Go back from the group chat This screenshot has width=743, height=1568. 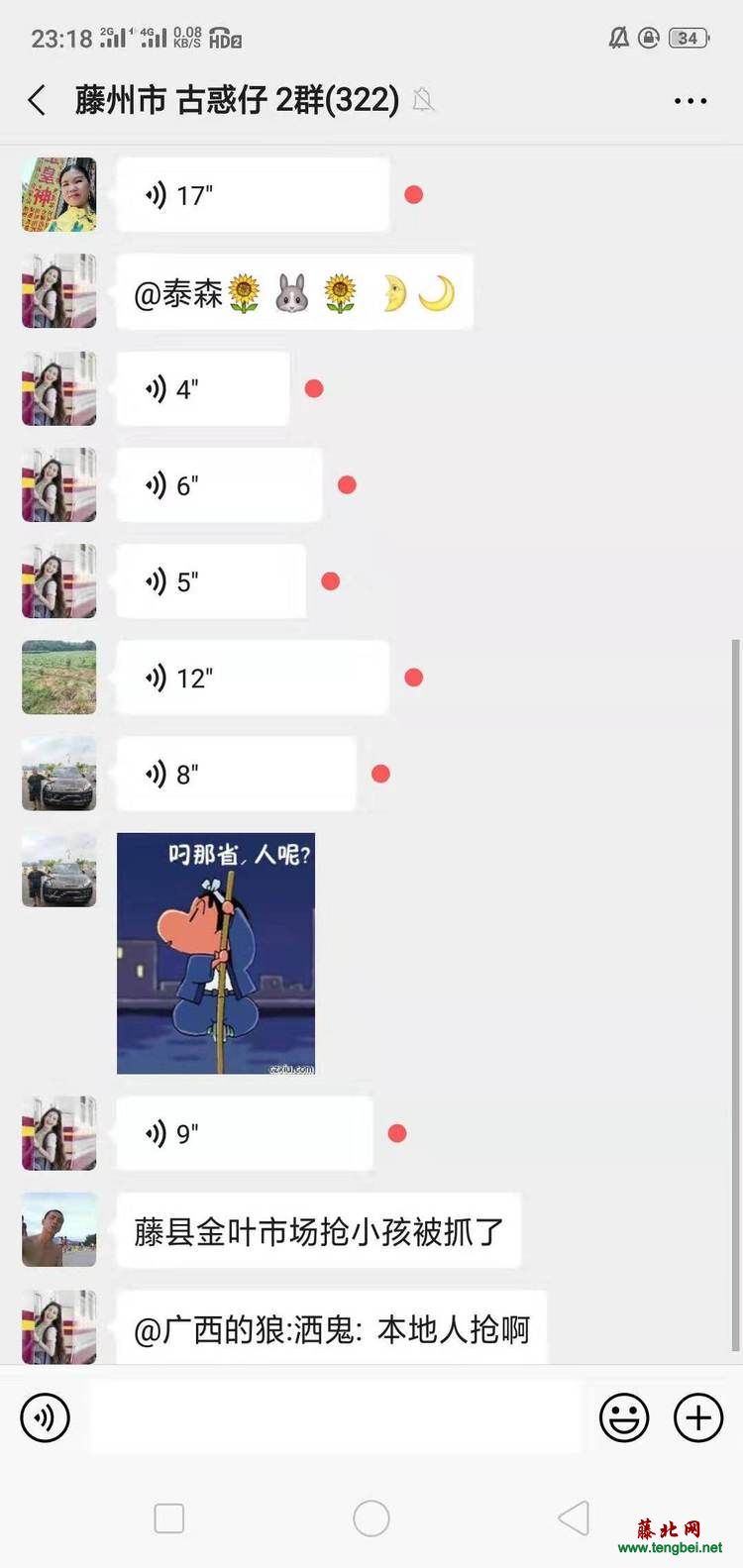coord(38,100)
